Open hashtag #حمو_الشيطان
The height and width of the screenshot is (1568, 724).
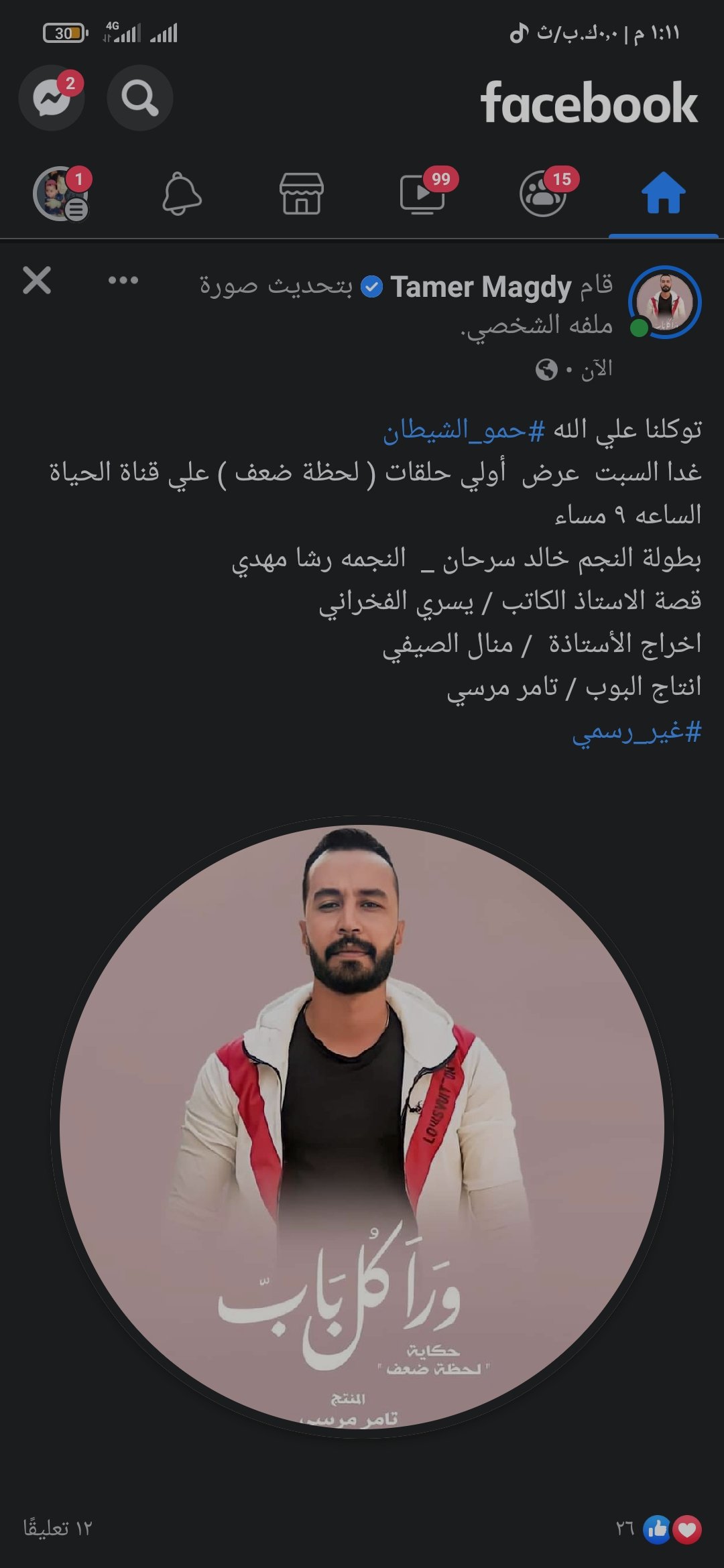(464, 430)
